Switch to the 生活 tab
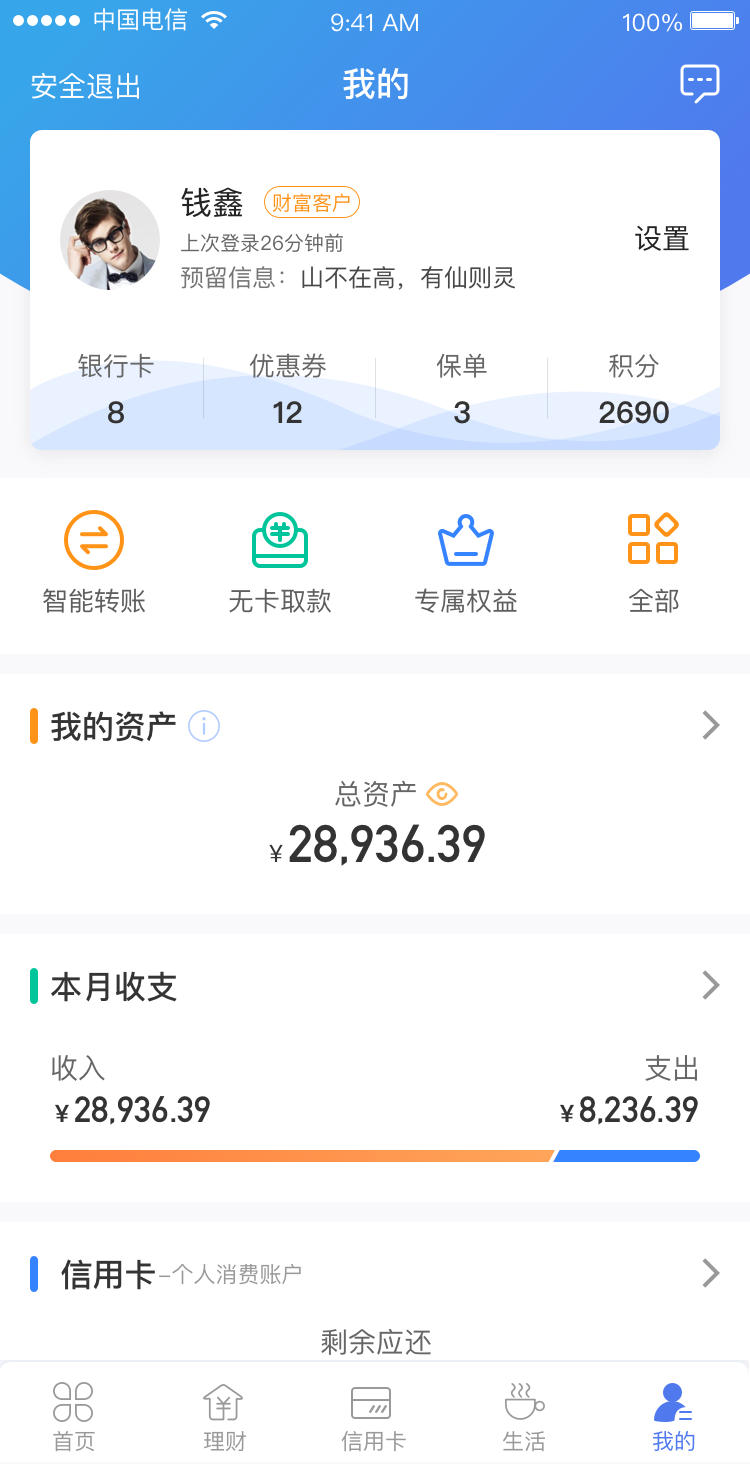This screenshot has width=750, height=1464. pyautogui.click(x=524, y=1415)
